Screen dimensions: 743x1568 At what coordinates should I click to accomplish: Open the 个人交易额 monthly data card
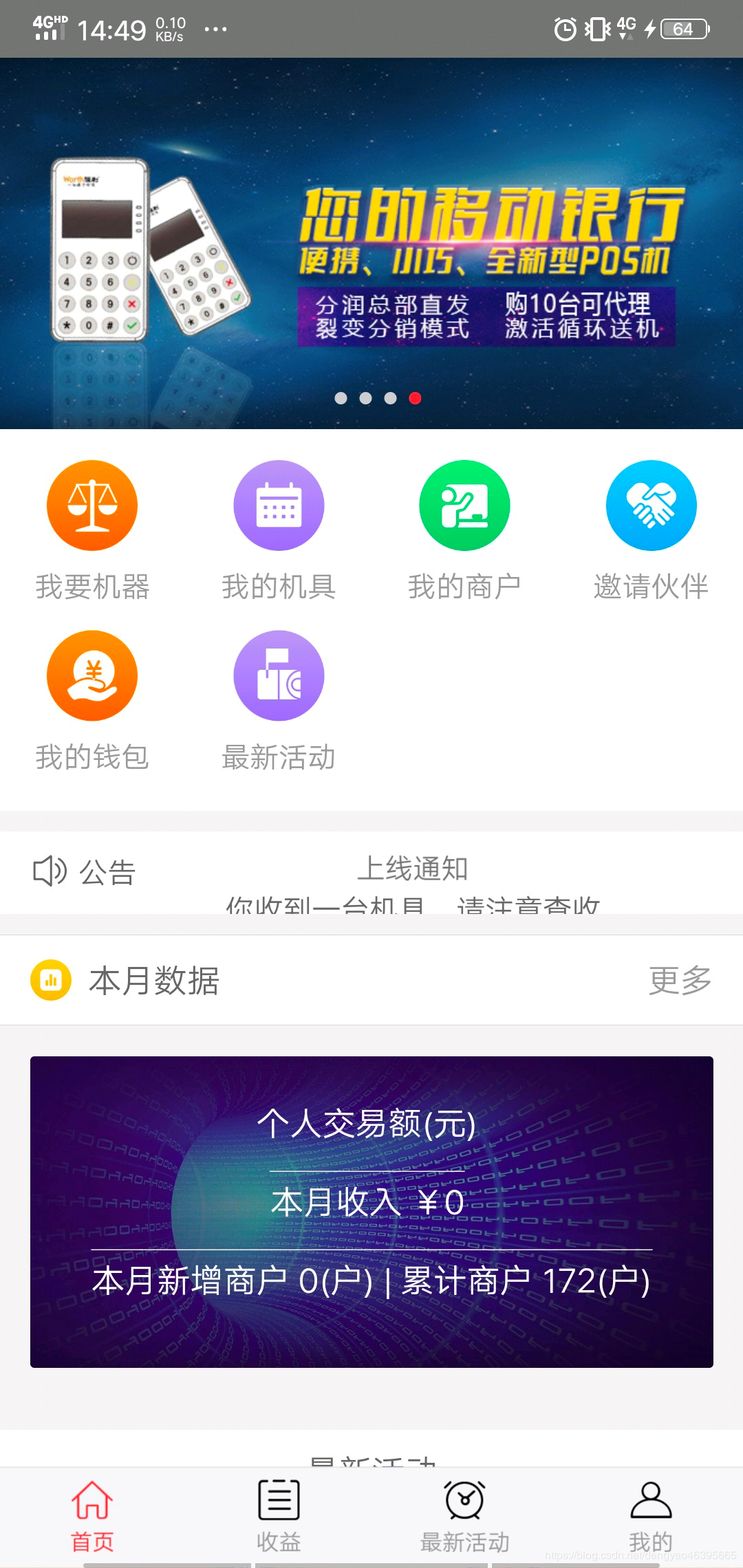coord(371,1212)
